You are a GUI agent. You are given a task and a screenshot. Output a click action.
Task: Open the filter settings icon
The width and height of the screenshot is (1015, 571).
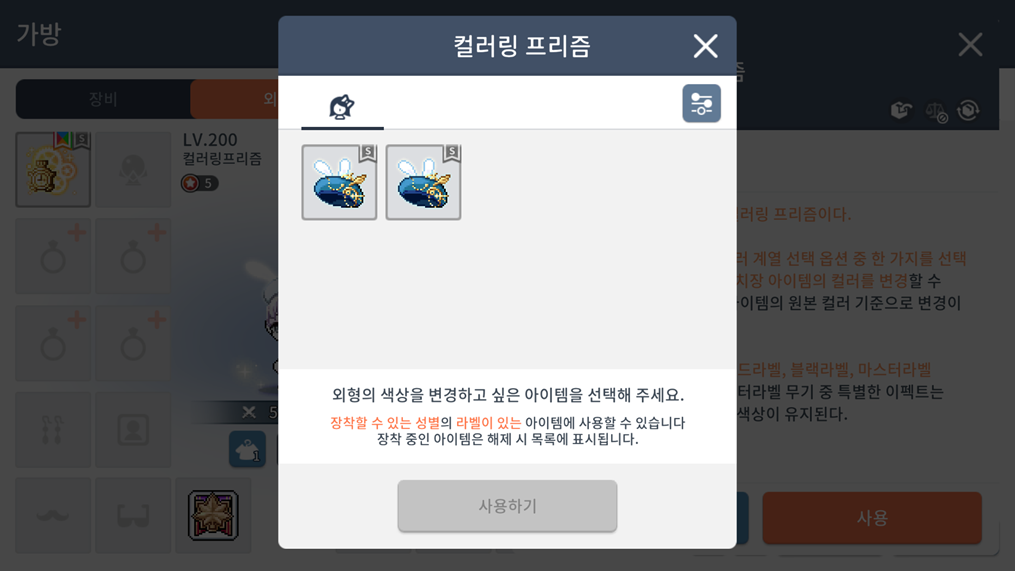tap(701, 103)
